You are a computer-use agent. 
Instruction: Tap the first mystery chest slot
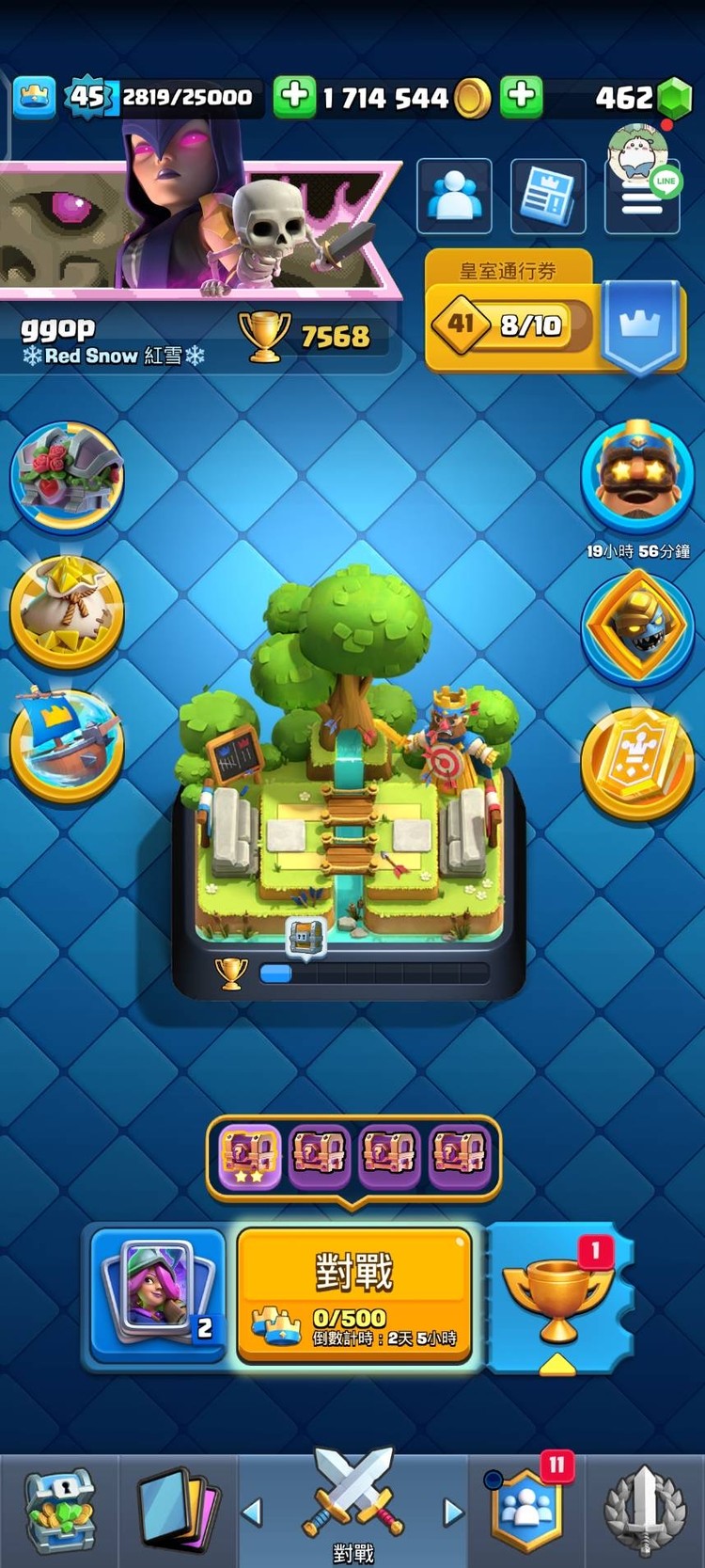(249, 1155)
